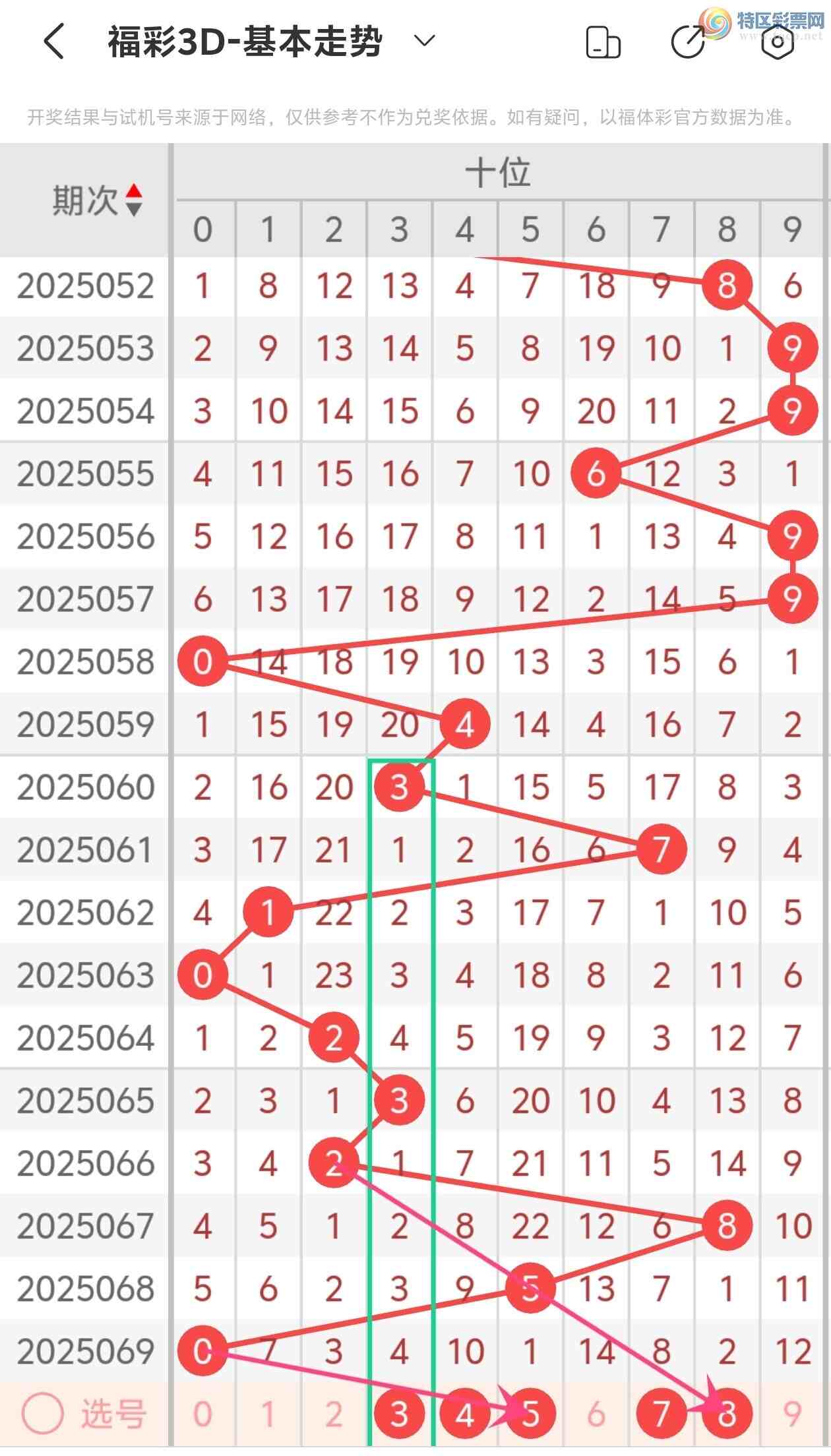
Task: Select number 6 in the 选号 row
Action: (596, 1414)
